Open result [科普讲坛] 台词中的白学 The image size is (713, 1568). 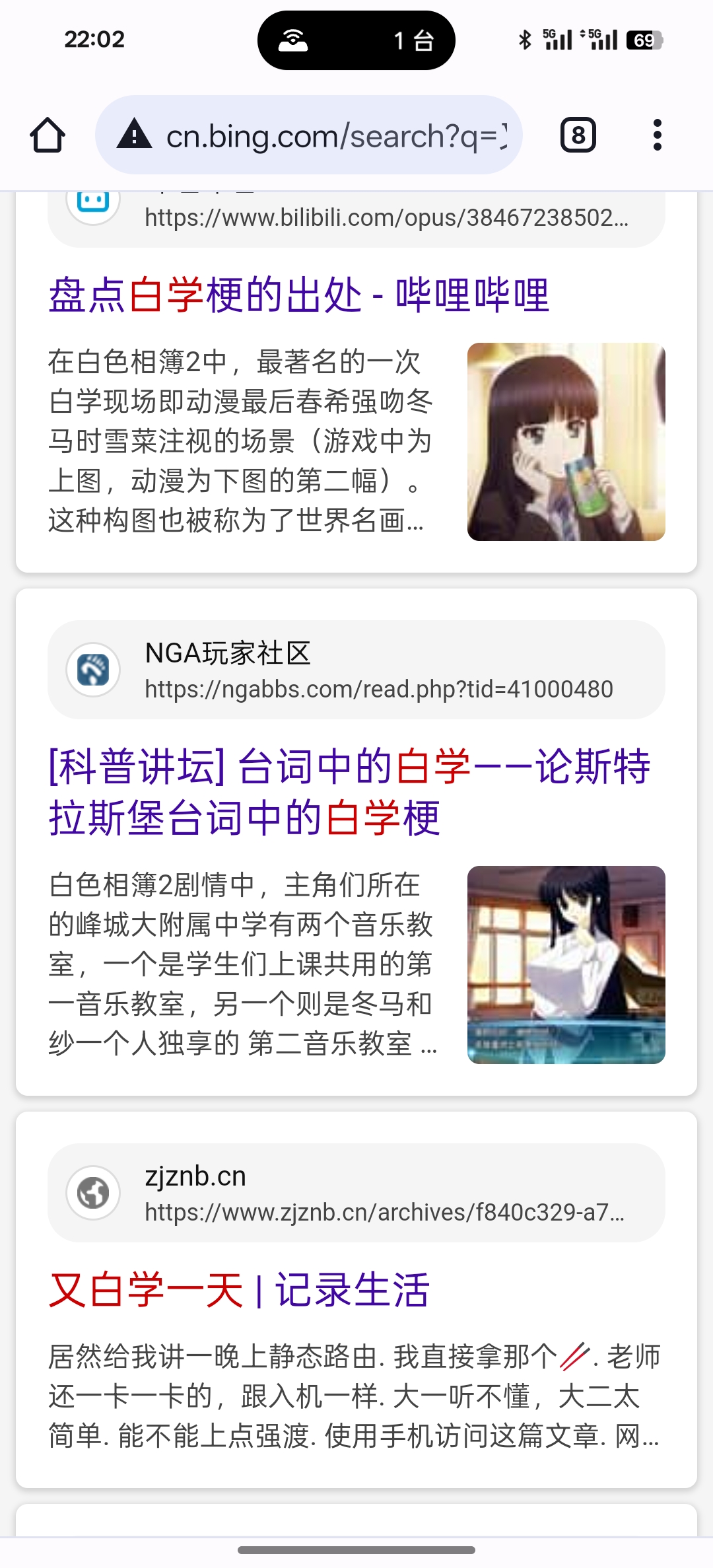tap(350, 792)
